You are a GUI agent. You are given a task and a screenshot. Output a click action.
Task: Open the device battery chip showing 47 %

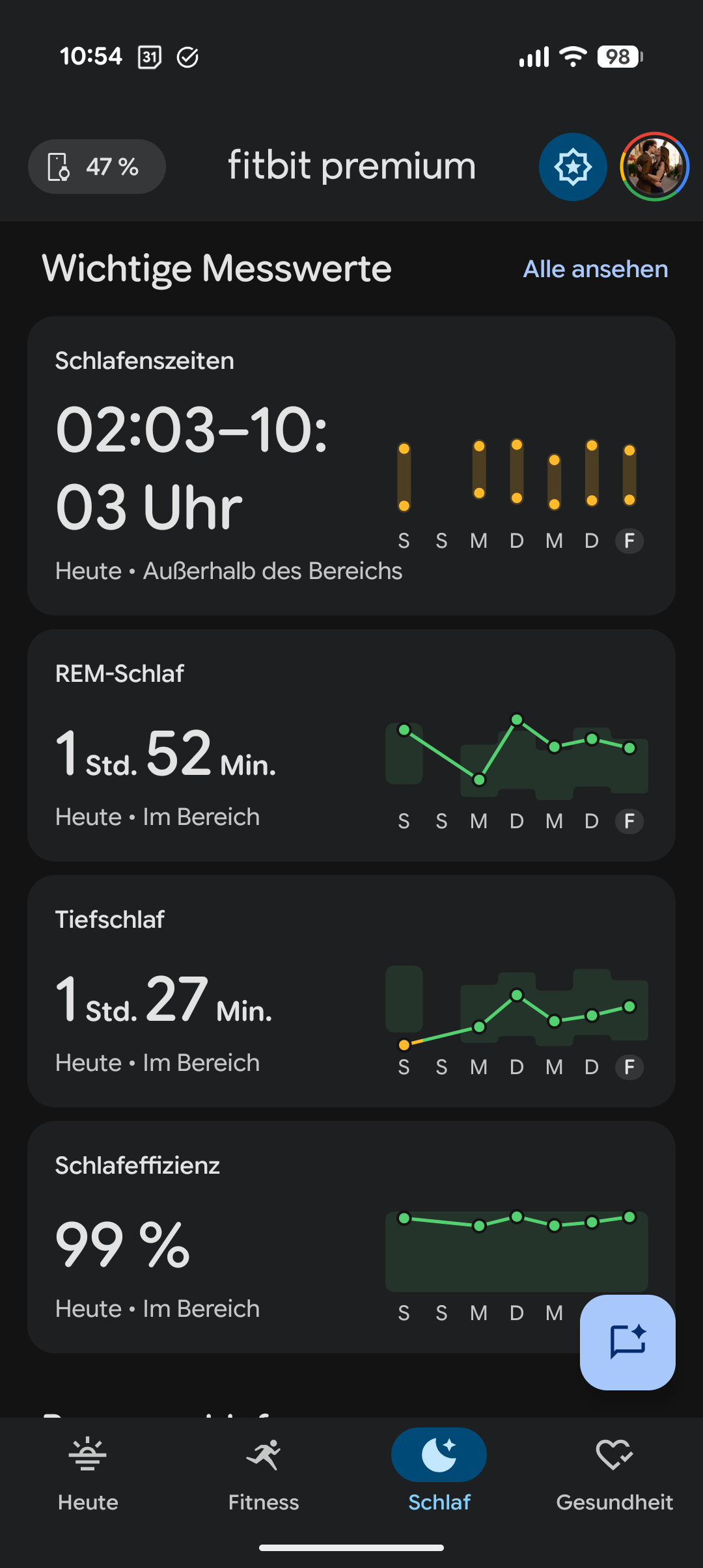pyautogui.click(x=96, y=167)
